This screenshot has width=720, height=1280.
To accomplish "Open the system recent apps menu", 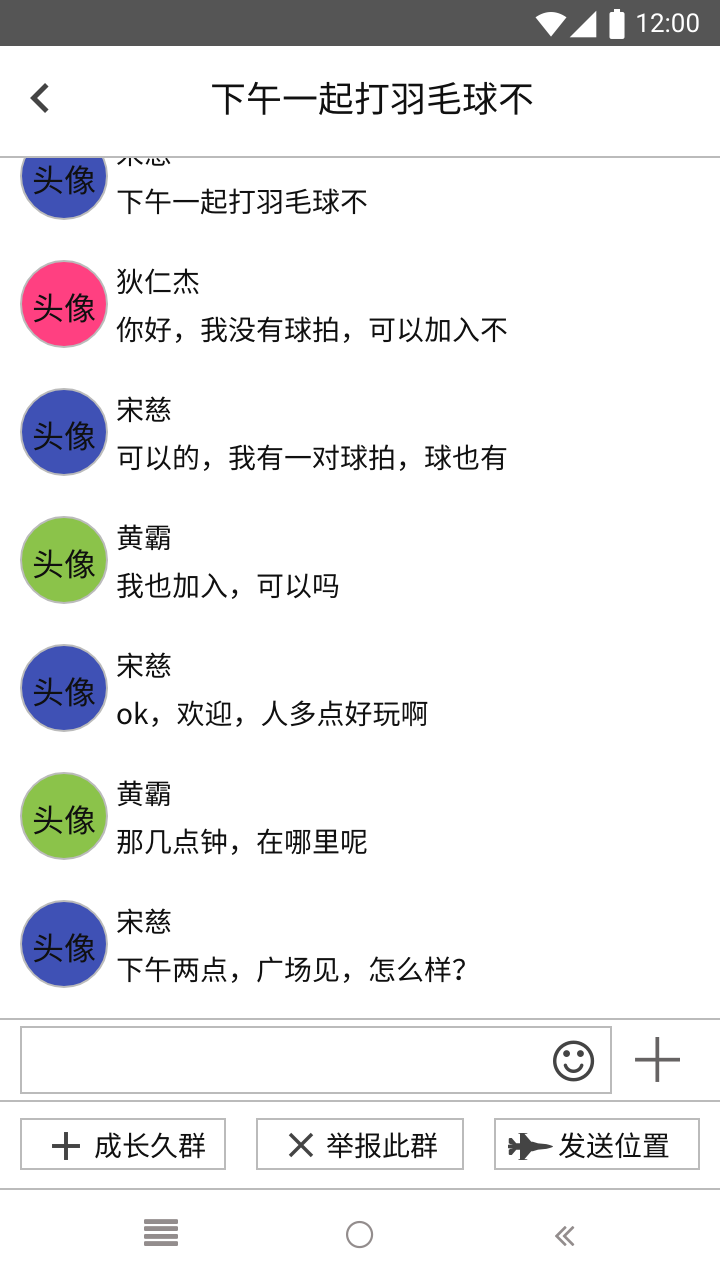I will click(x=161, y=1234).
